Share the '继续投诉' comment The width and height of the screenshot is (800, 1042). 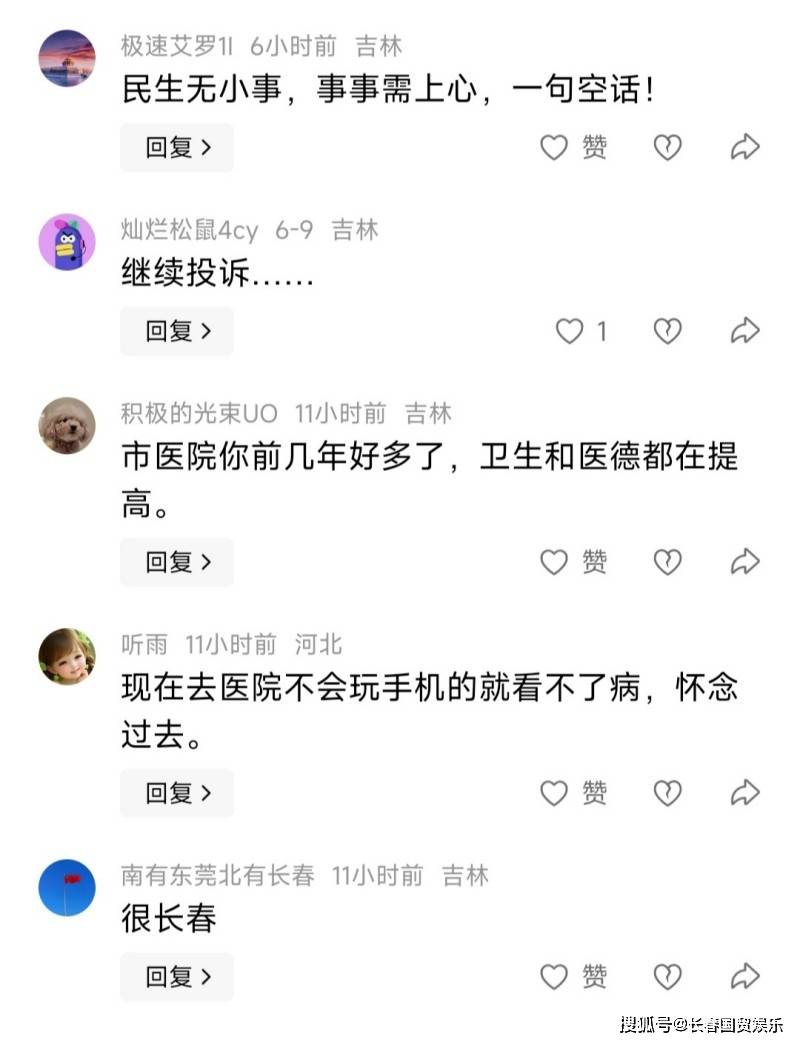click(745, 331)
